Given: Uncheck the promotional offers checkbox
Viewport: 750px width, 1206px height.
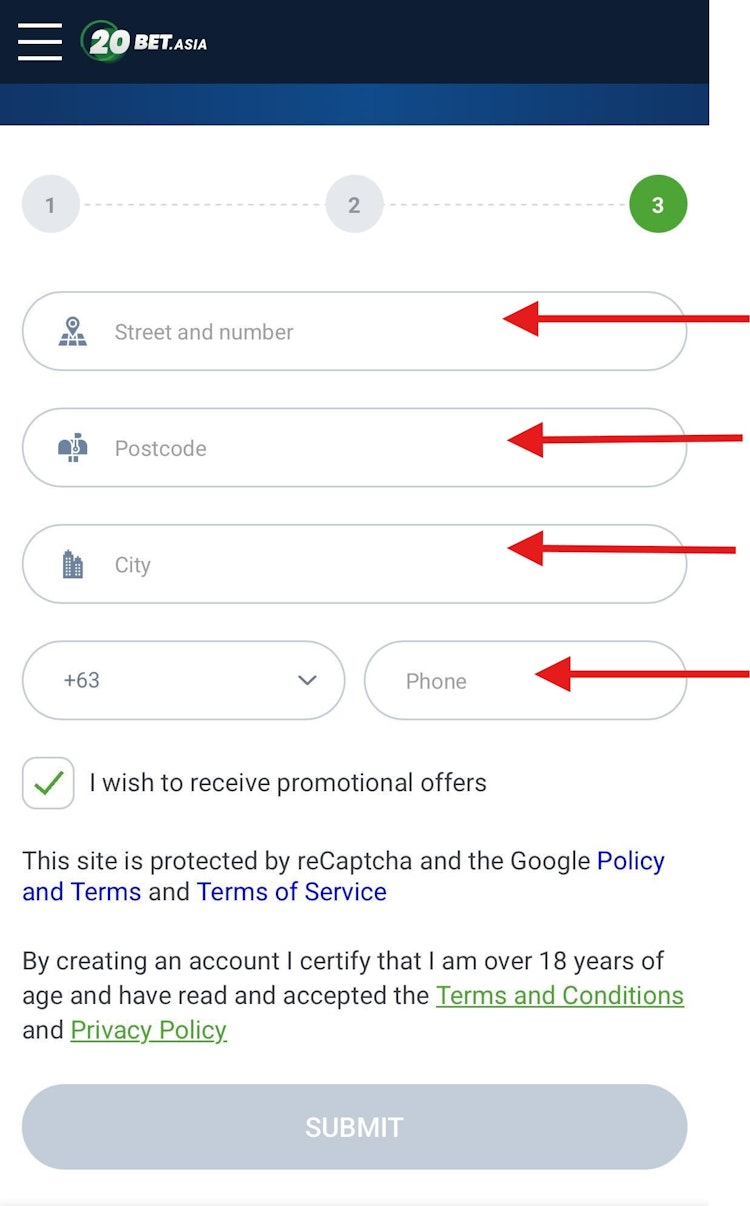Looking at the screenshot, I should (48, 783).
